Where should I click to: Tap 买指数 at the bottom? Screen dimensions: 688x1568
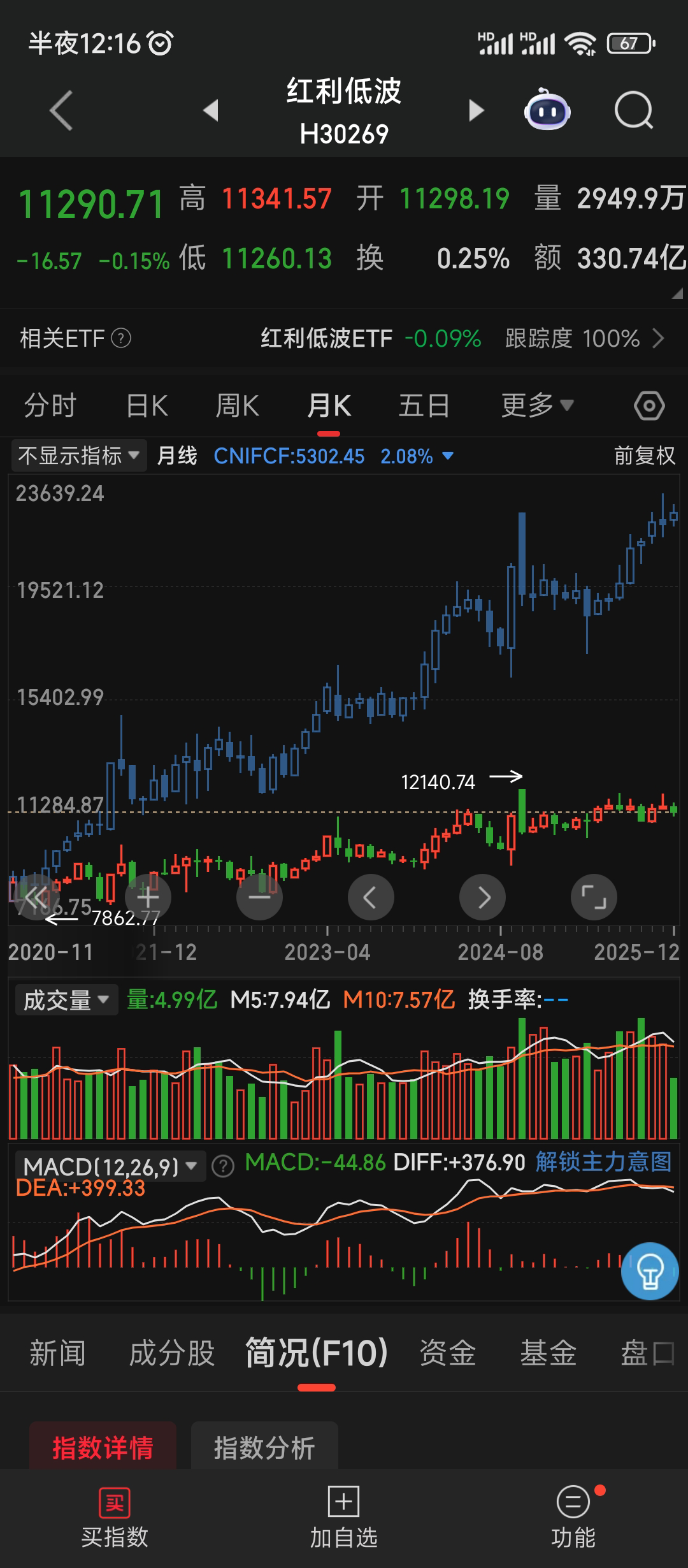click(115, 1518)
